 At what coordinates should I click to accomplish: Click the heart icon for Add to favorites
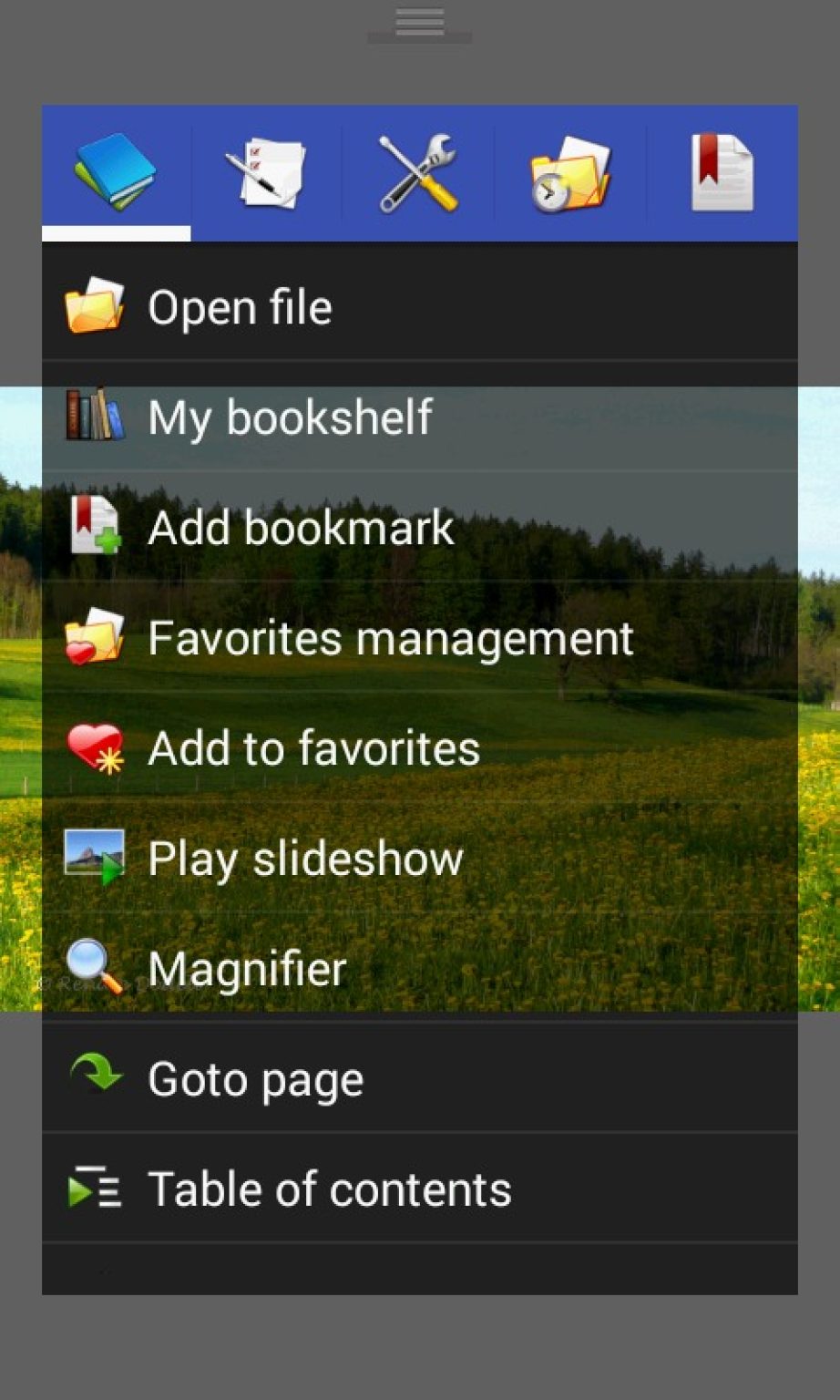93,747
